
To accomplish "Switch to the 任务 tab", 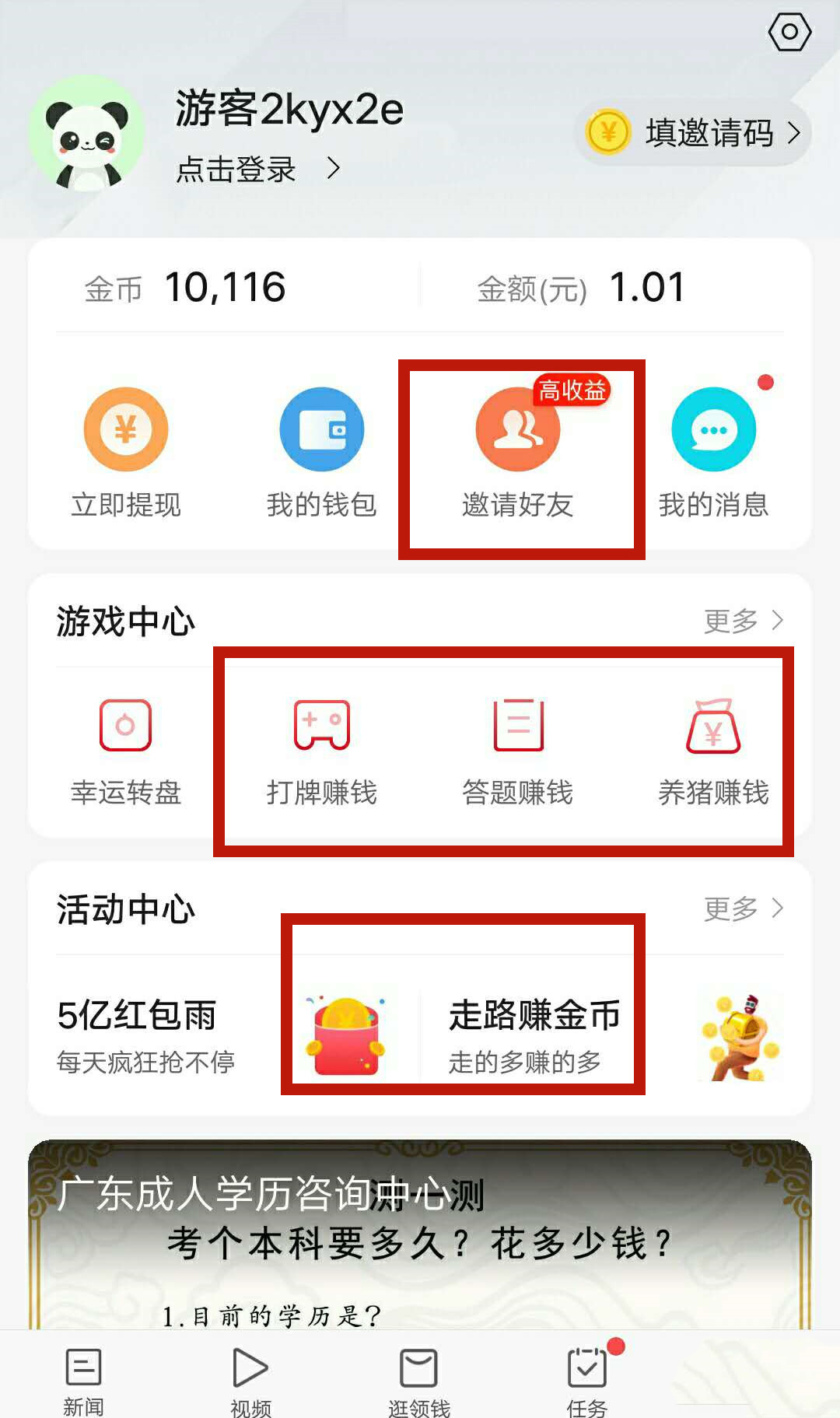I will pyautogui.click(x=586, y=1377).
